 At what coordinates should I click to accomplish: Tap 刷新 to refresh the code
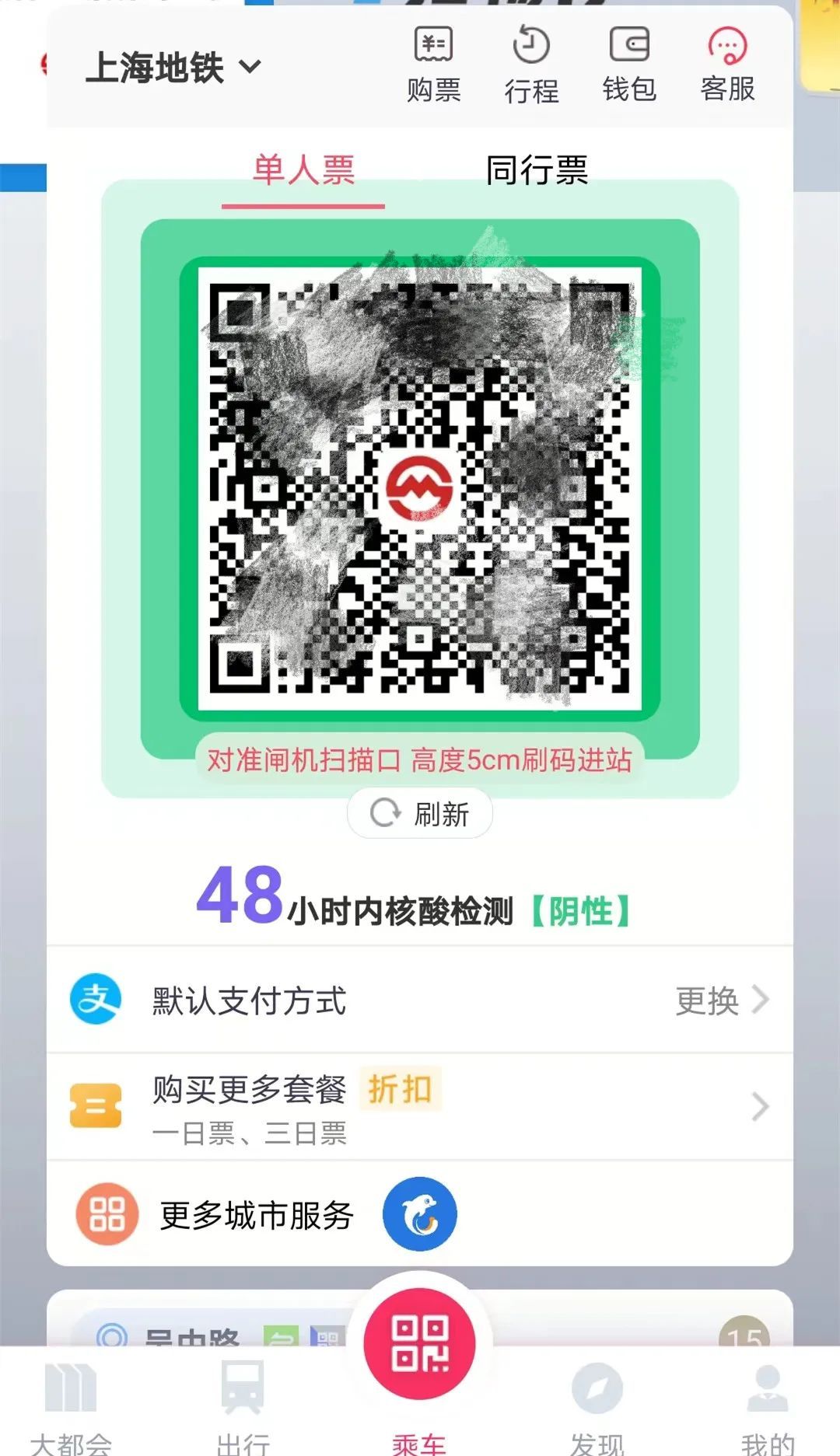420,813
